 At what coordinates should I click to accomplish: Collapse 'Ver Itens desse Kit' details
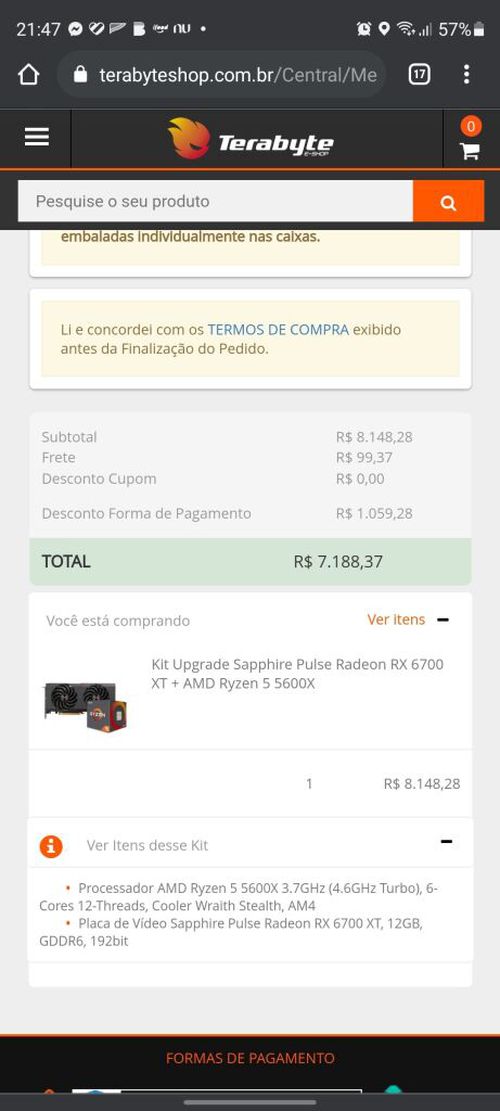coord(446,842)
